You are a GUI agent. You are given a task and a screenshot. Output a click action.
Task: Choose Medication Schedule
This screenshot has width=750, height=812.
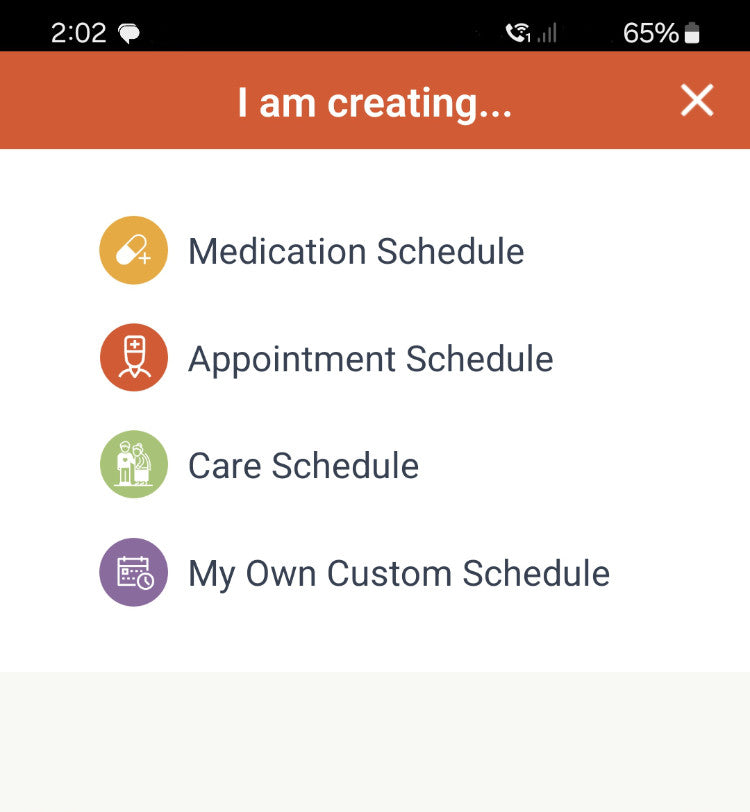pyautogui.click(x=355, y=251)
